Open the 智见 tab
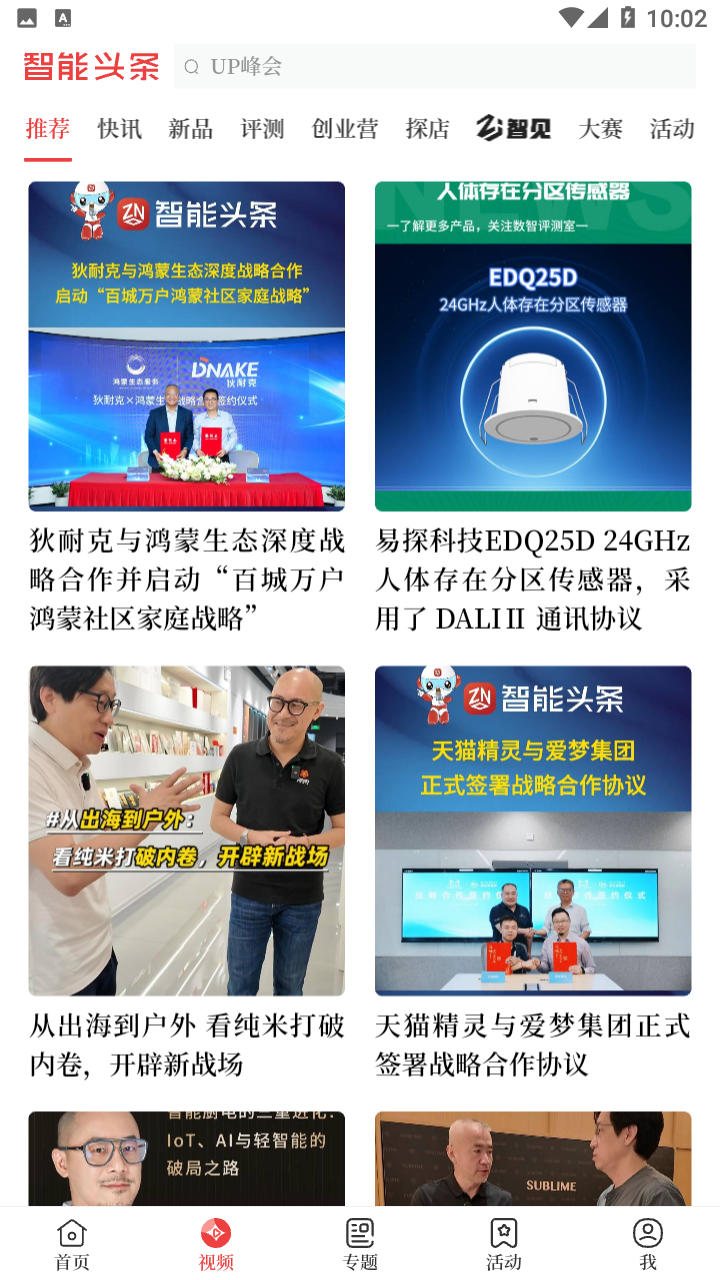Image resolution: width=720 pixels, height=1280 pixels. pos(514,128)
